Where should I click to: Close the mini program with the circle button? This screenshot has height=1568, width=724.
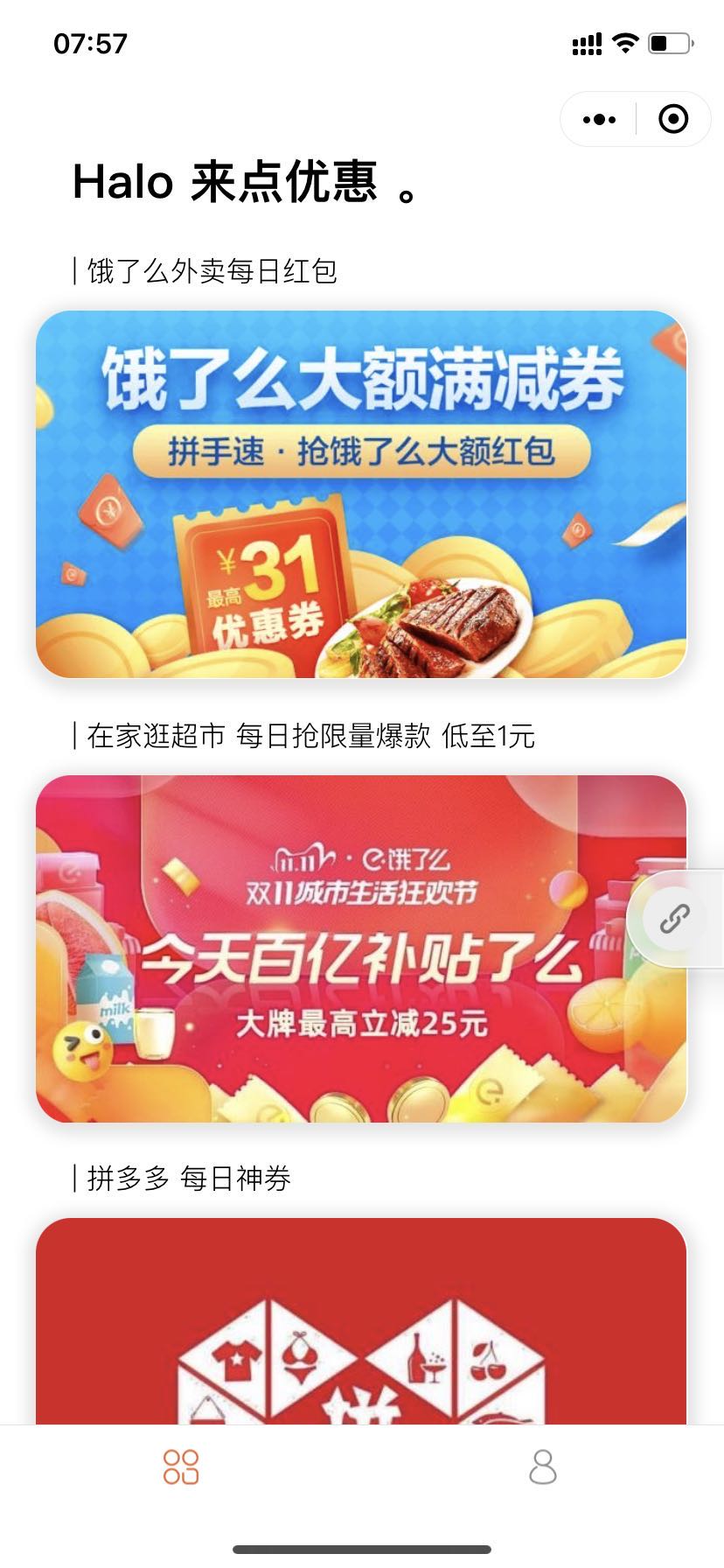point(672,119)
